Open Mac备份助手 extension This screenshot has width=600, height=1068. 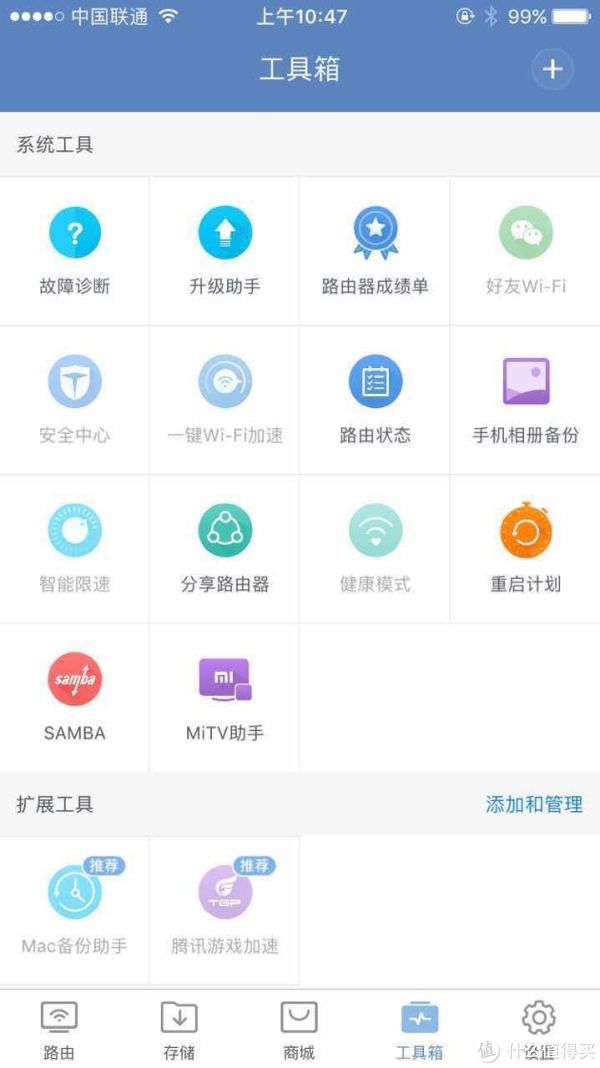(75, 910)
